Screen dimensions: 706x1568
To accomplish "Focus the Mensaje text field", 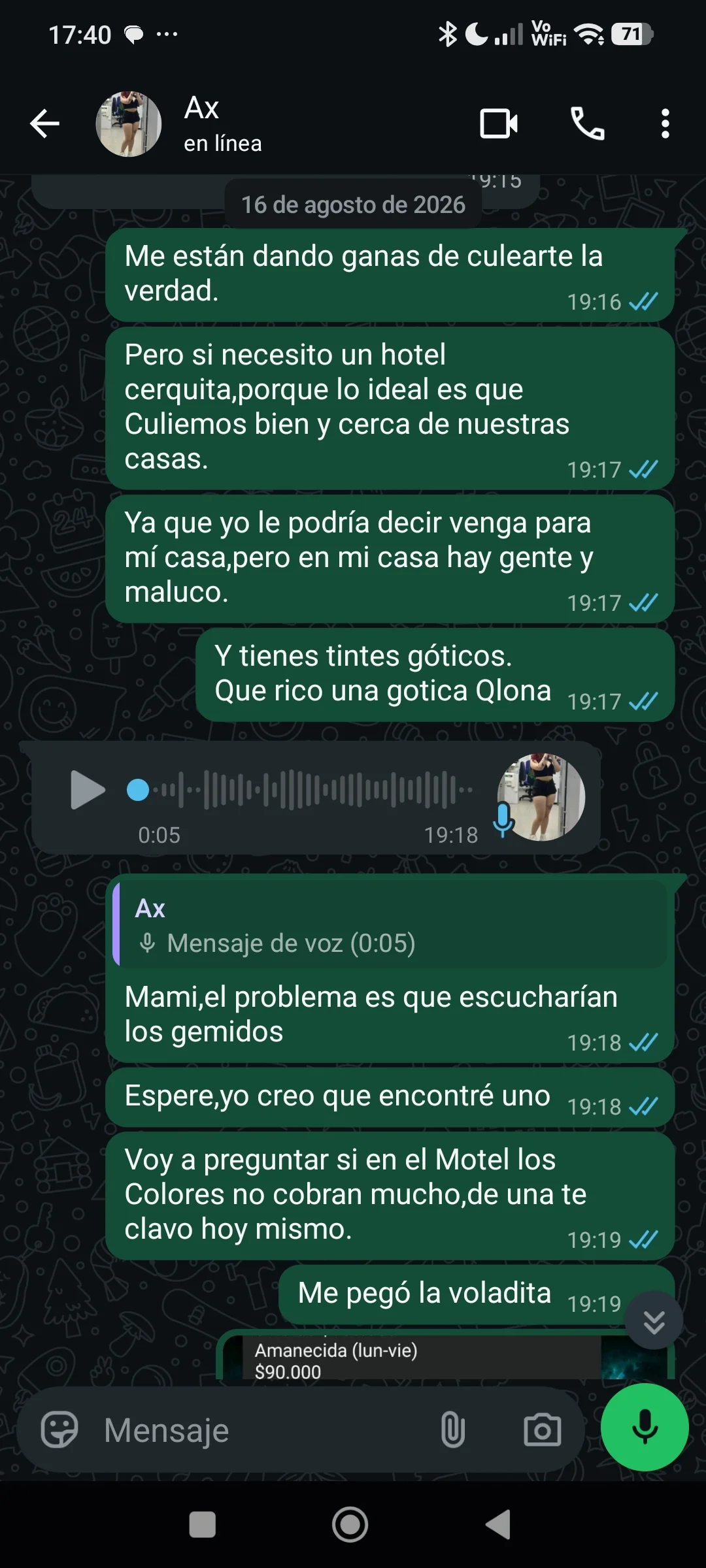I will (x=261, y=1430).
